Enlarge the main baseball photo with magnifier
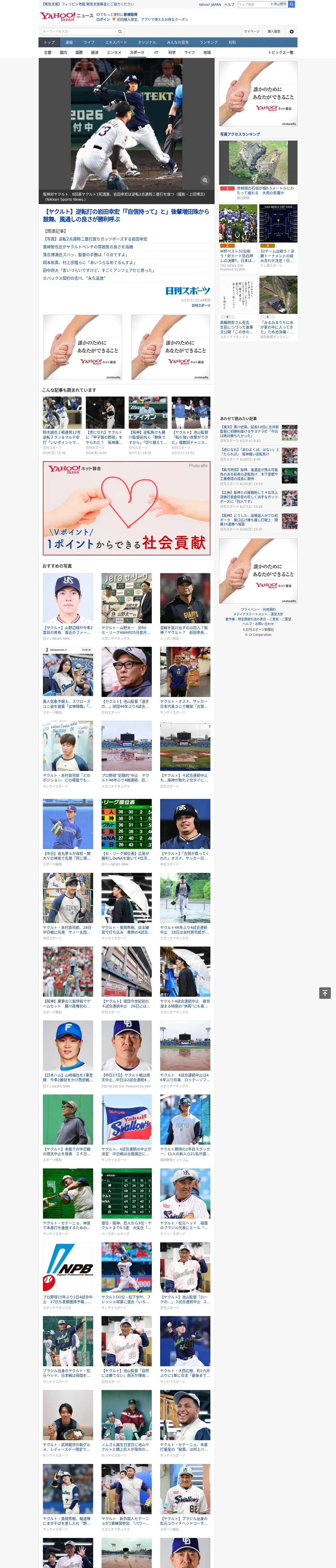 click(205, 180)
